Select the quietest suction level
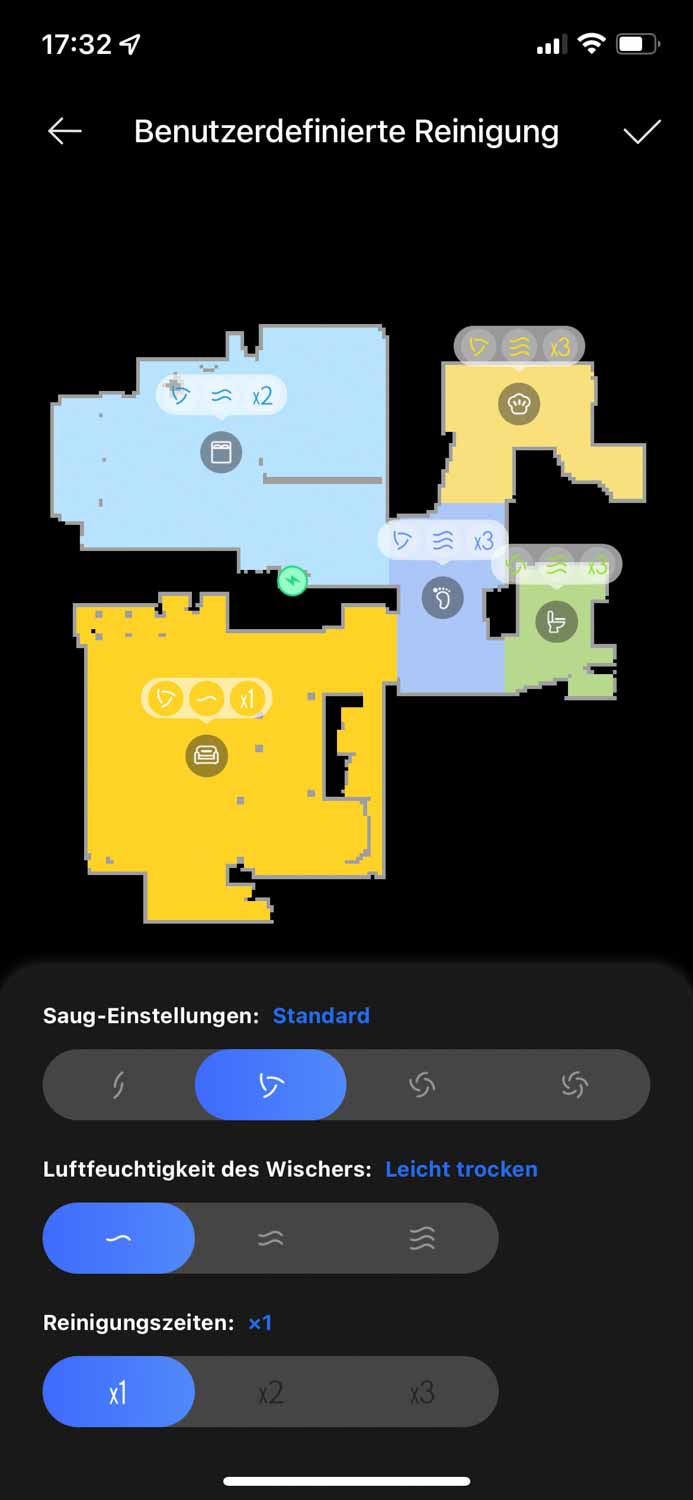 pos(119,1085)
